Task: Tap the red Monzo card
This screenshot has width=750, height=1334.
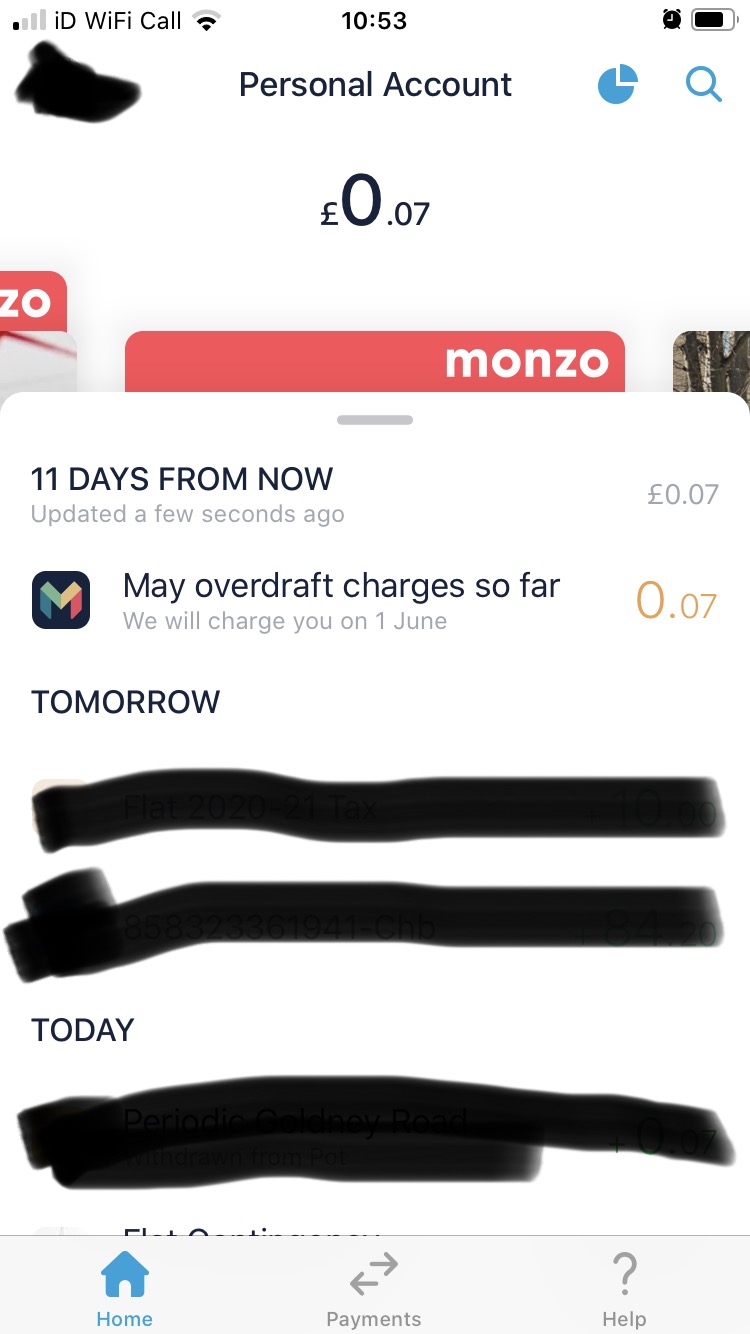Action: click(x=375, y=362)
